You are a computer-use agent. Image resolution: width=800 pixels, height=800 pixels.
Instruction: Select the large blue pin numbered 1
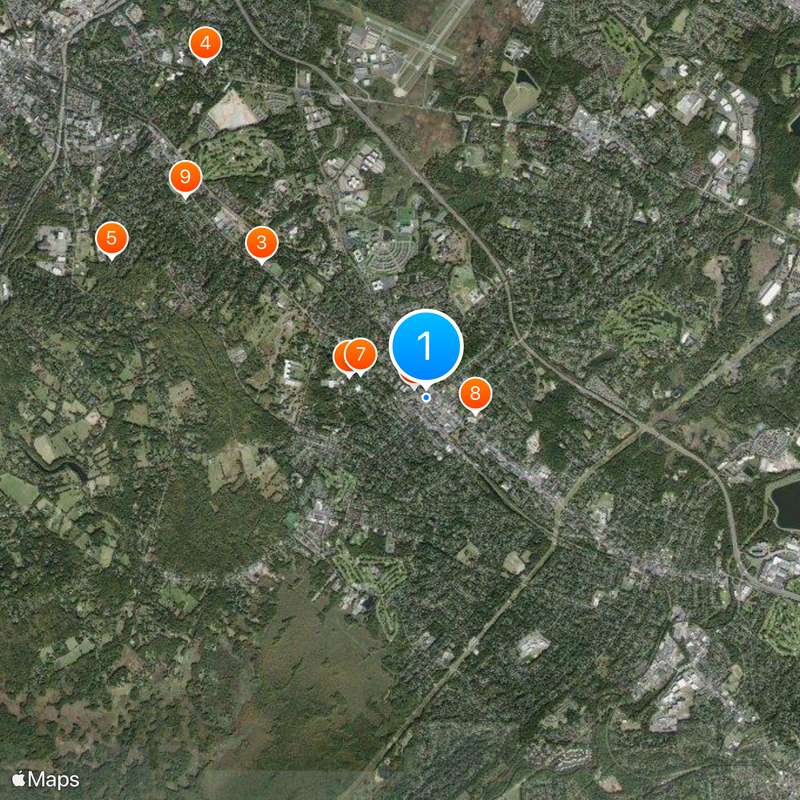(426, 346)
